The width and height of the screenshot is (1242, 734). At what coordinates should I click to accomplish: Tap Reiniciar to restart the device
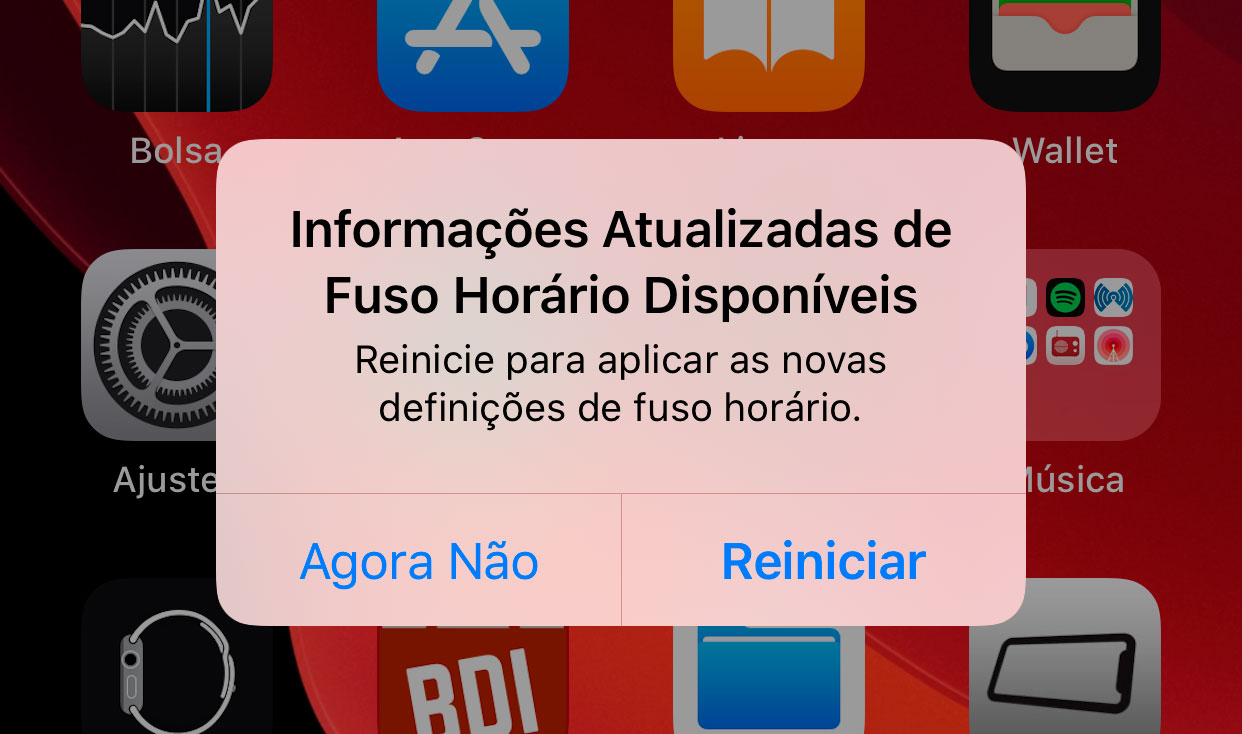tap(823, 561)
